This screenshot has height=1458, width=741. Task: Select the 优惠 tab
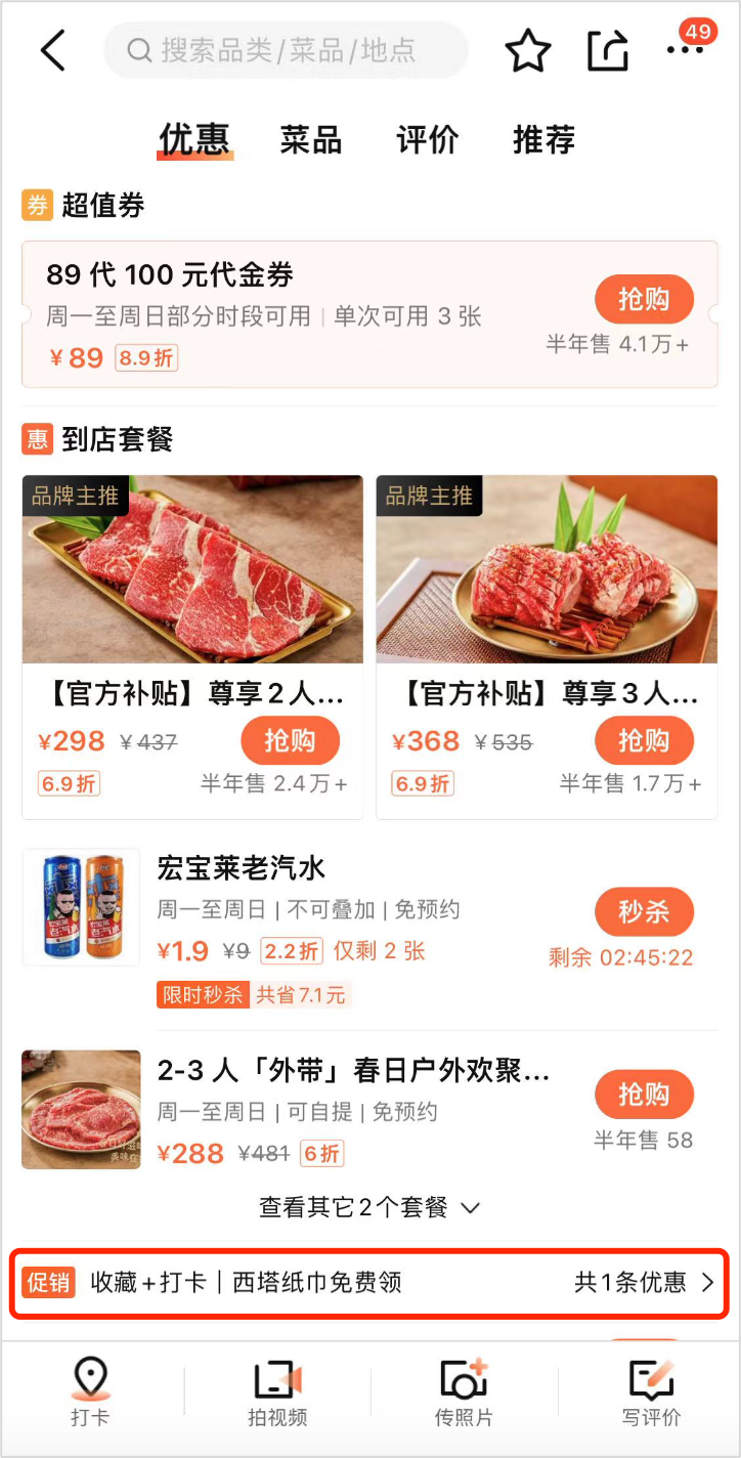(194, 140)
